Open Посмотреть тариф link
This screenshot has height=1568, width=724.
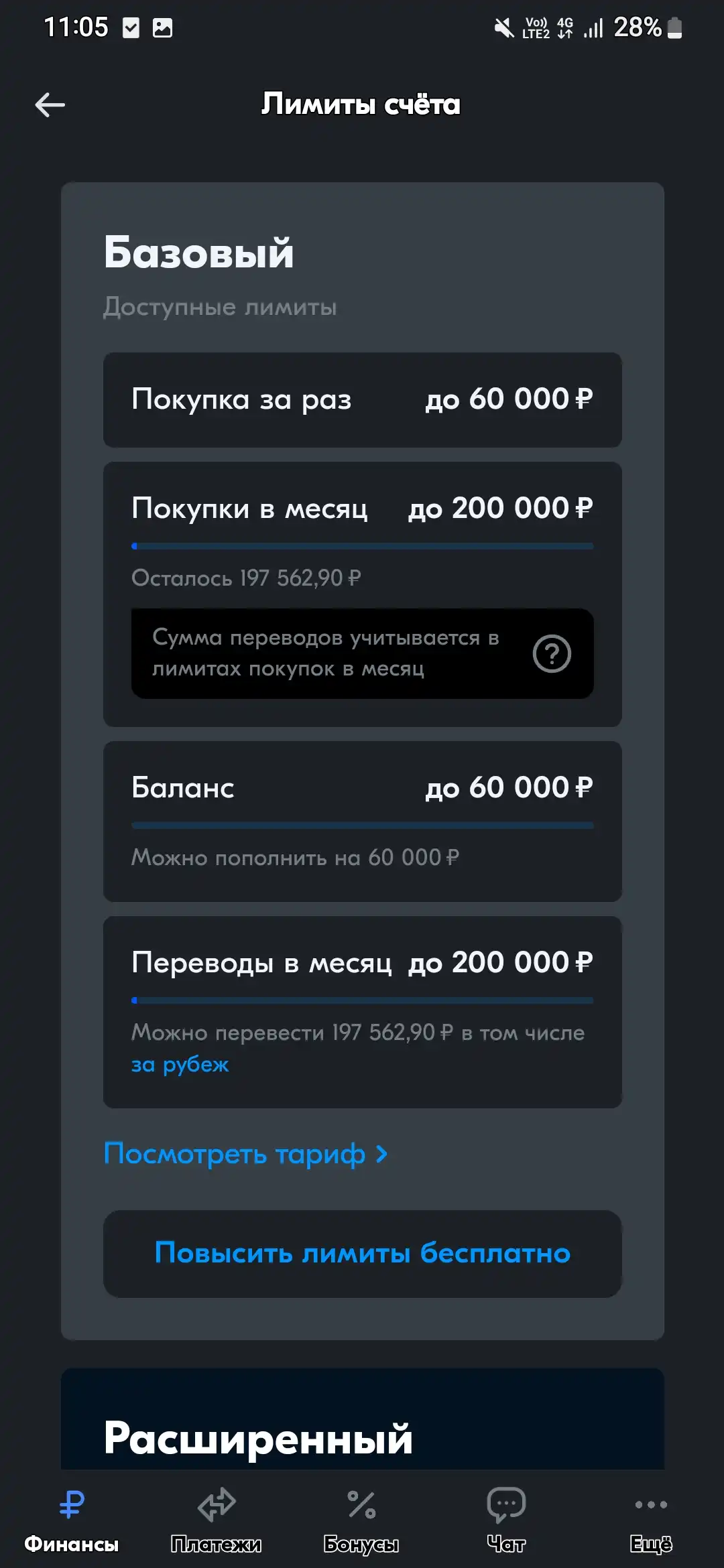(245, 1154)
